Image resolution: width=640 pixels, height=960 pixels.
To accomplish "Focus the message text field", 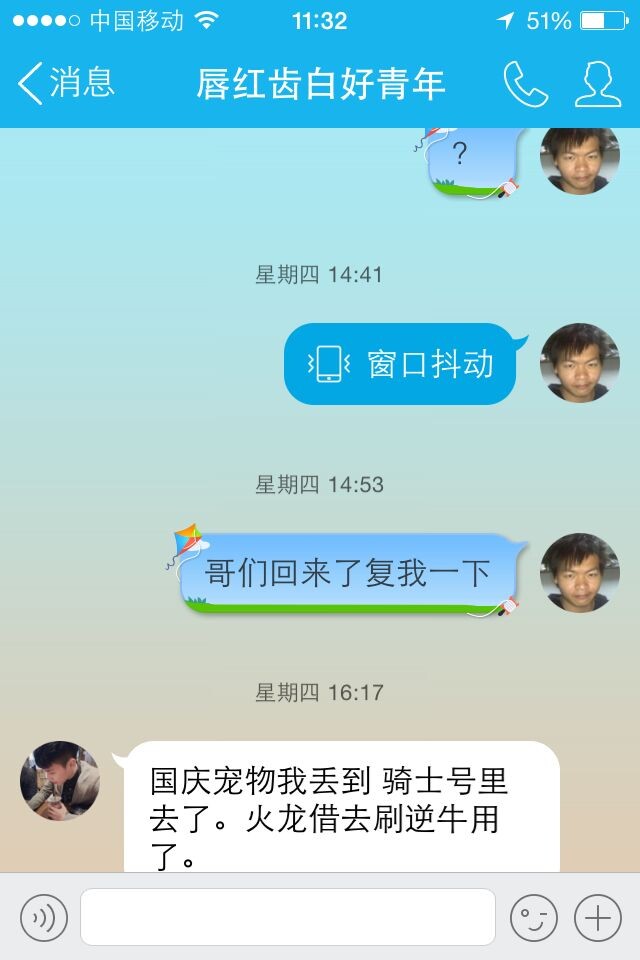I will [x=288, y=917].
